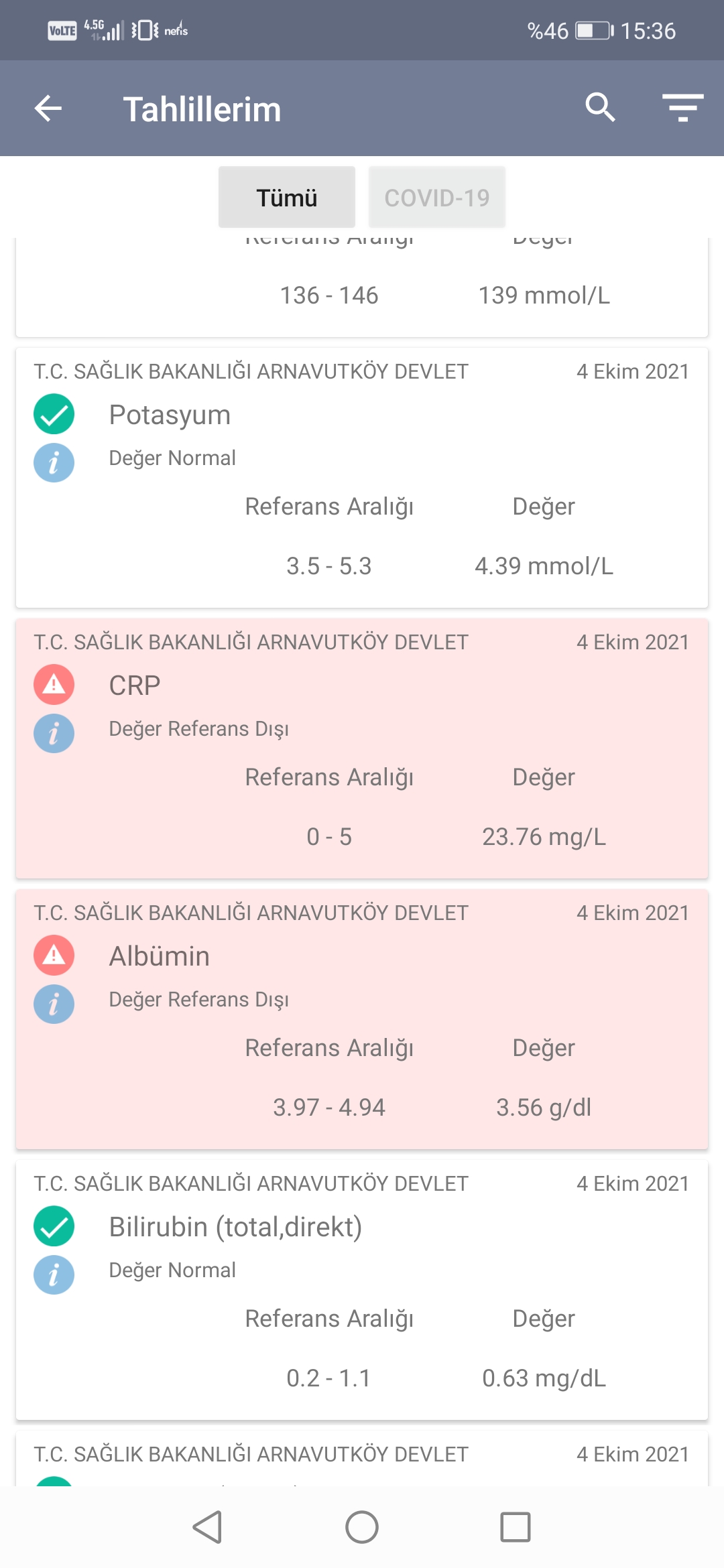The height and width of the screenshot is (1568, 724).
Task: Open the Potasyum test result card
Action: click(362, 476)
